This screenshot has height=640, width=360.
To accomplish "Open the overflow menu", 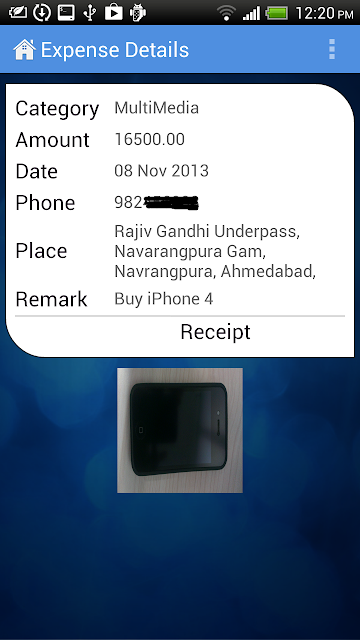I will point(332,49).
